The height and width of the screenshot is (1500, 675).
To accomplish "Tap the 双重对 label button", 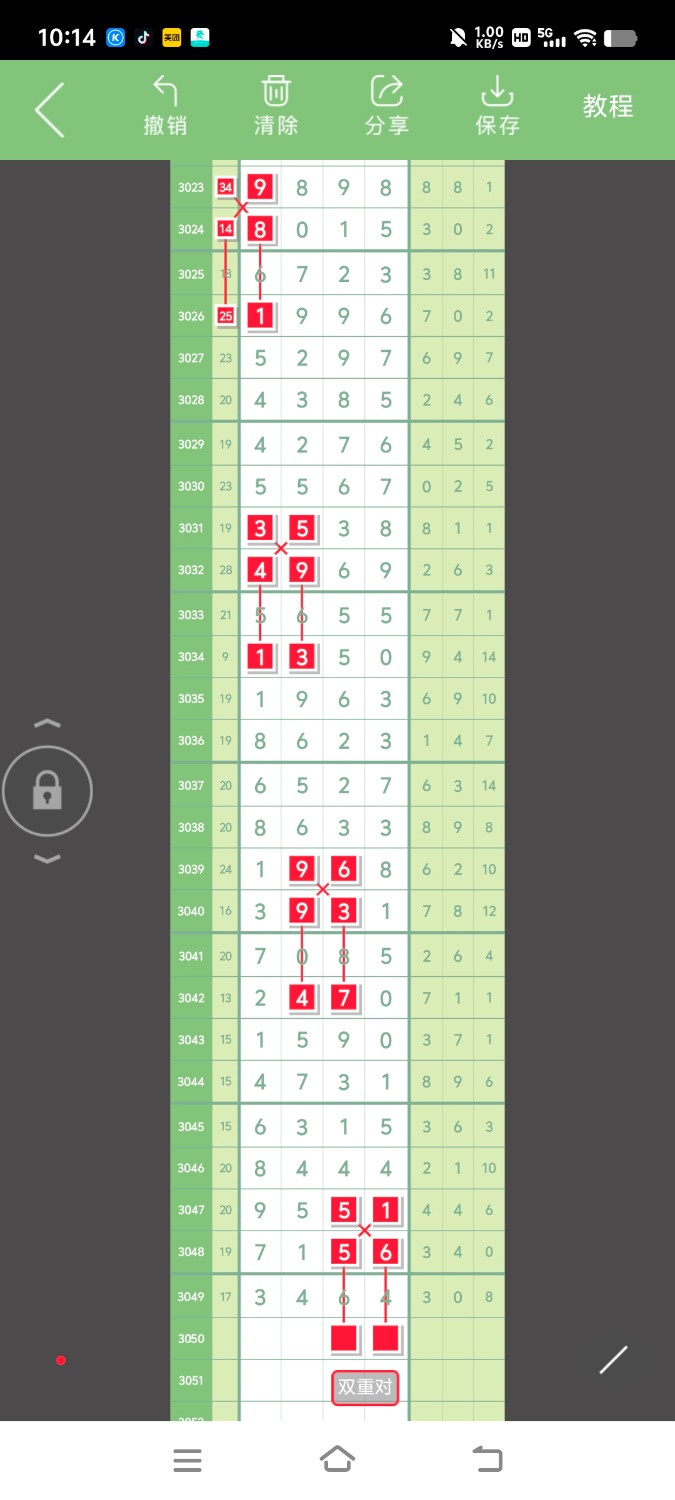I will [365, 1387].
